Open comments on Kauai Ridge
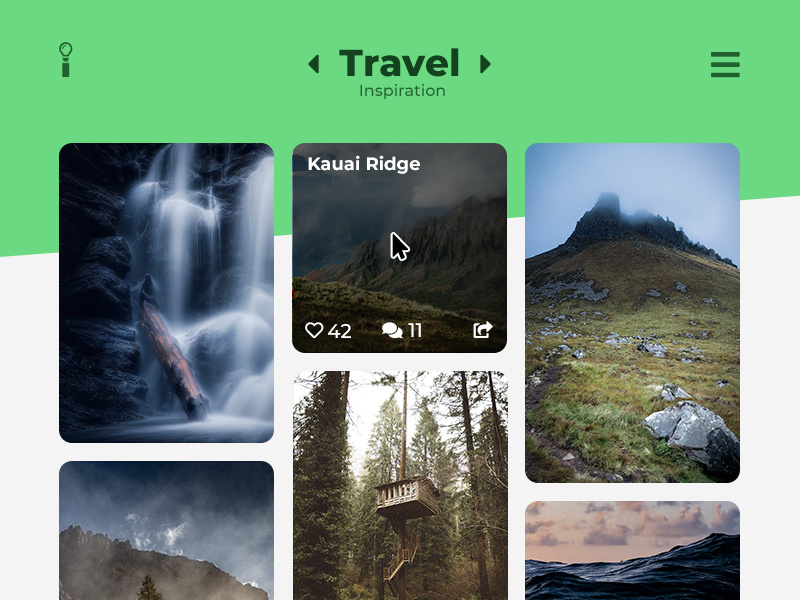The height and width of the screenshot is (600, 800). pyautogui.click(x=393, y=330)
